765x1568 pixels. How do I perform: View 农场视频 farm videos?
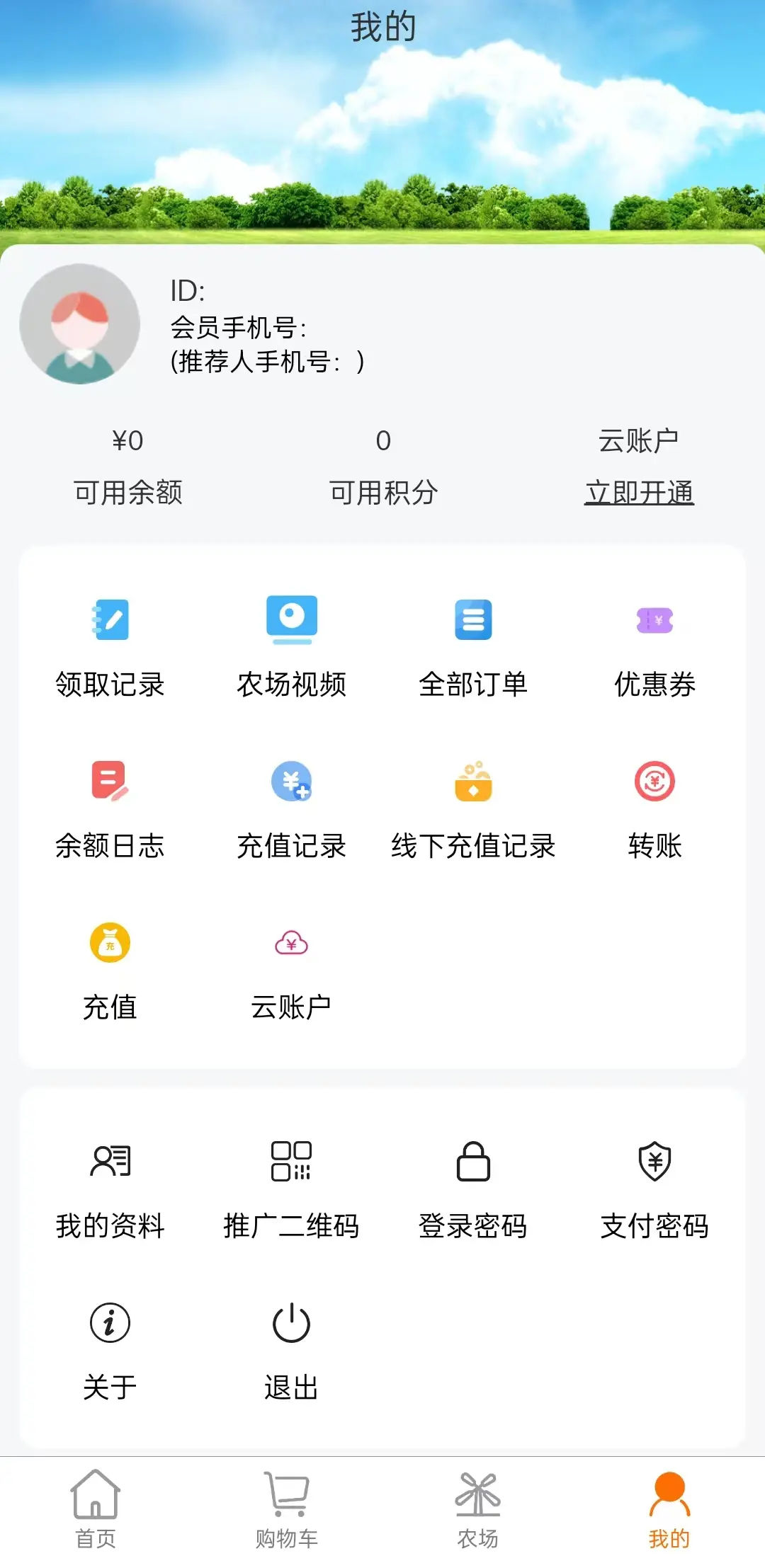pyautogui.click(x=291, y=646)
